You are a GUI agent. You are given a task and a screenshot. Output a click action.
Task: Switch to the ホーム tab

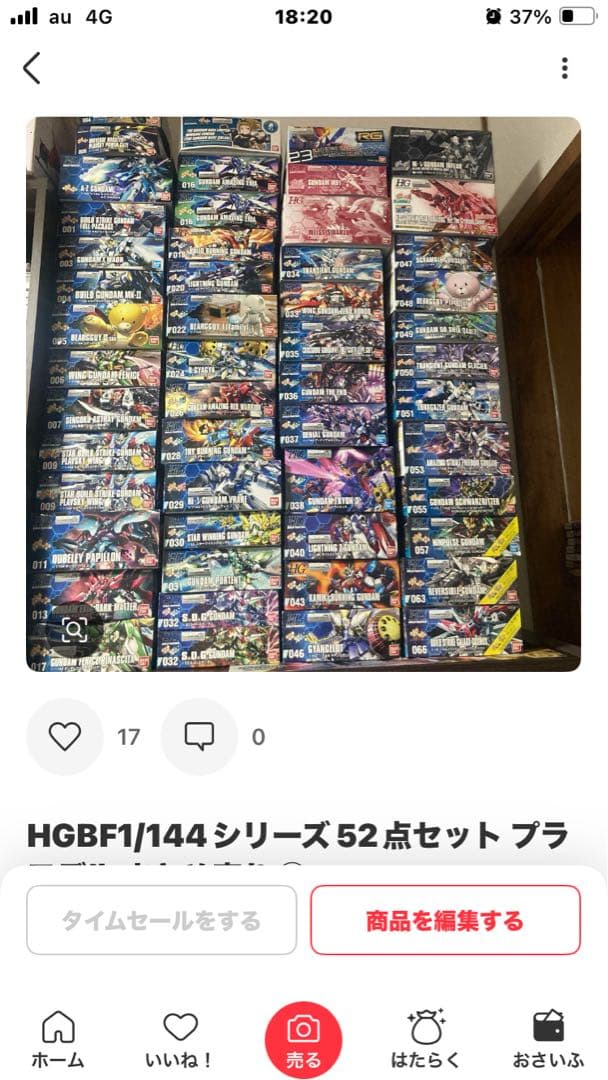[58, 1040]
